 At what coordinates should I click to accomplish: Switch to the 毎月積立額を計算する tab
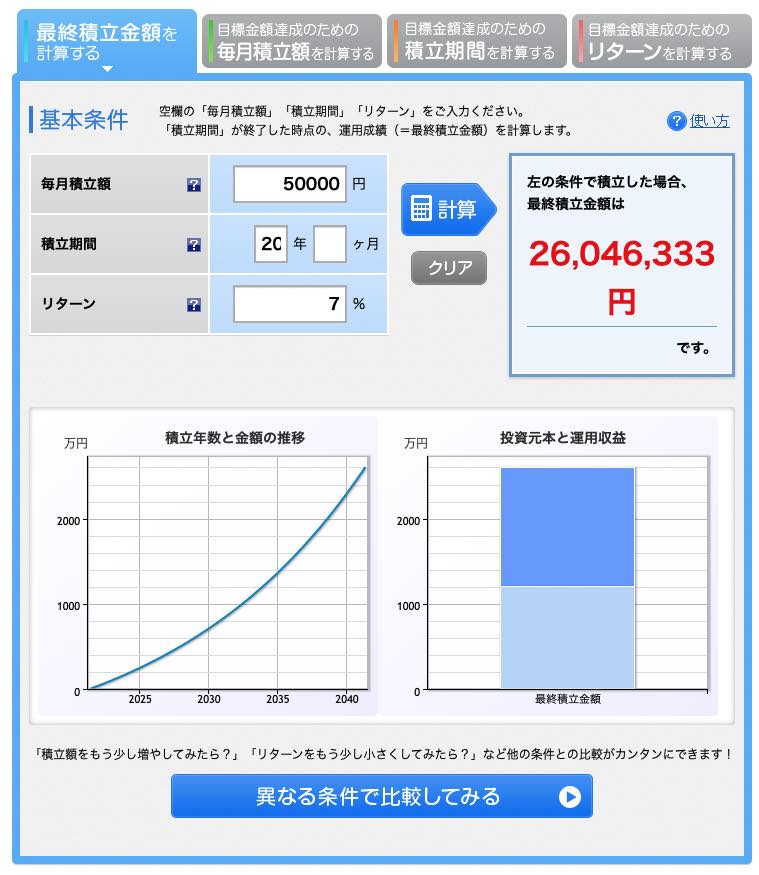pos(291,41)
